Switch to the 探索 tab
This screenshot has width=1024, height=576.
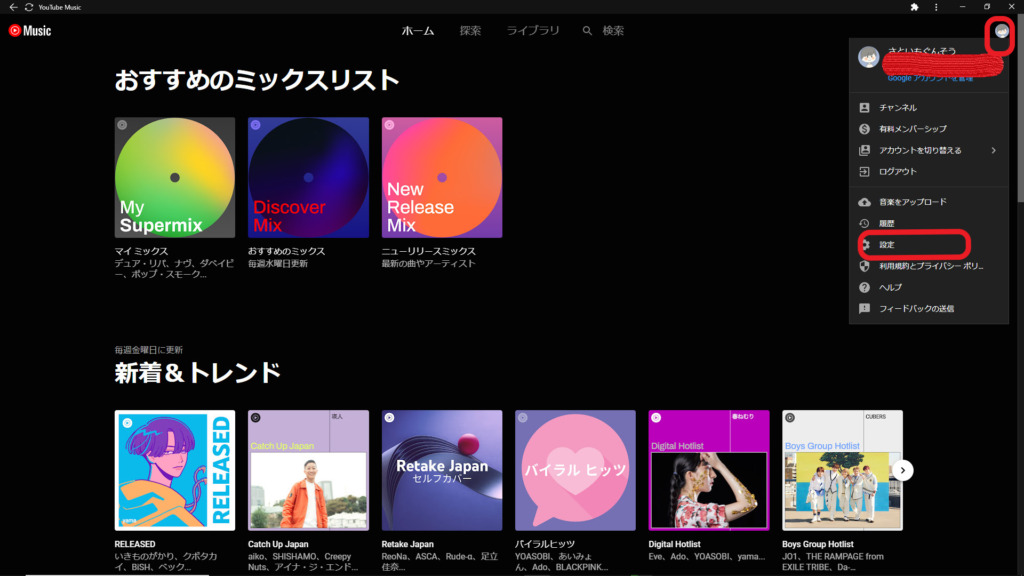470,31
